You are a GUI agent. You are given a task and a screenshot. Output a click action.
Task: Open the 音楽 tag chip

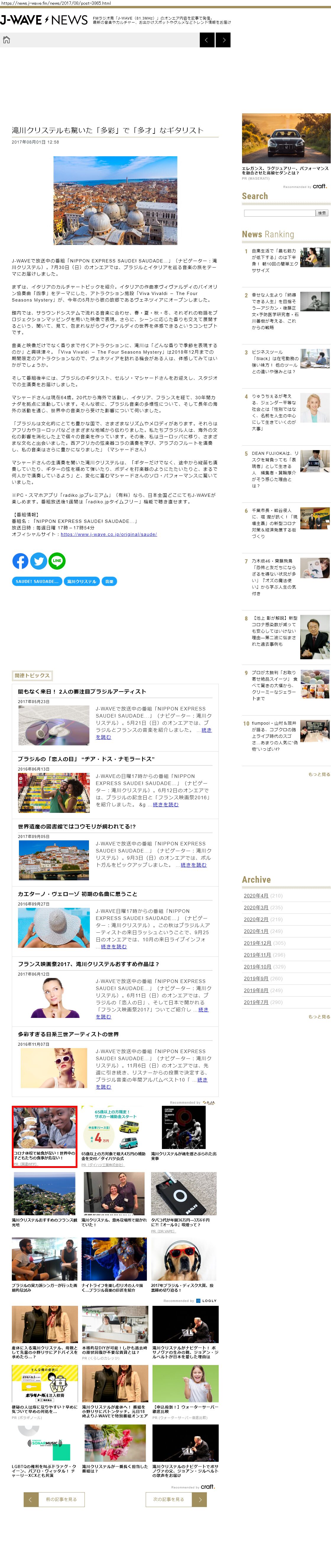[109, 581]
